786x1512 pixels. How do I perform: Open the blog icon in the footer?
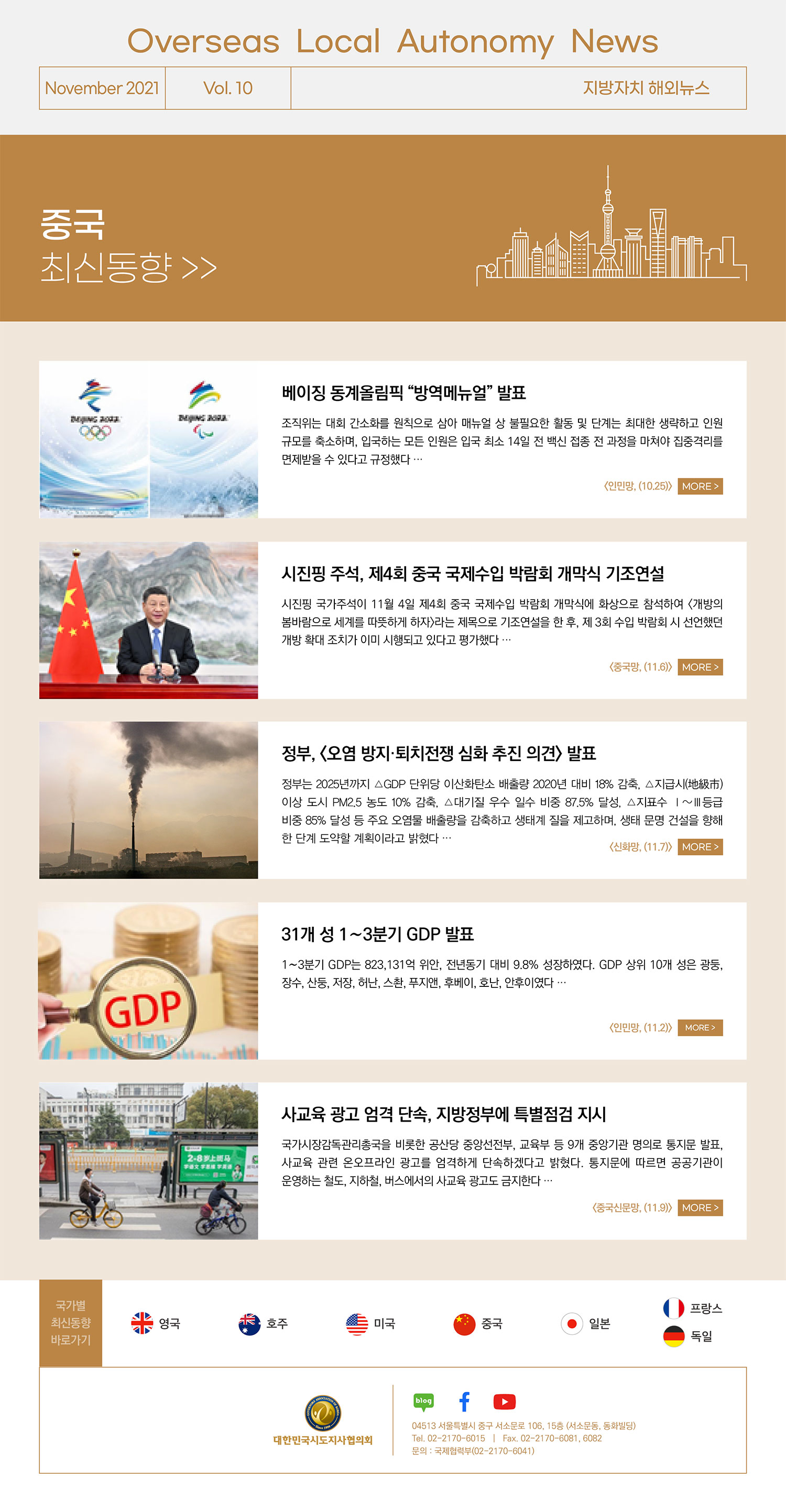[x=423, y=1401]
